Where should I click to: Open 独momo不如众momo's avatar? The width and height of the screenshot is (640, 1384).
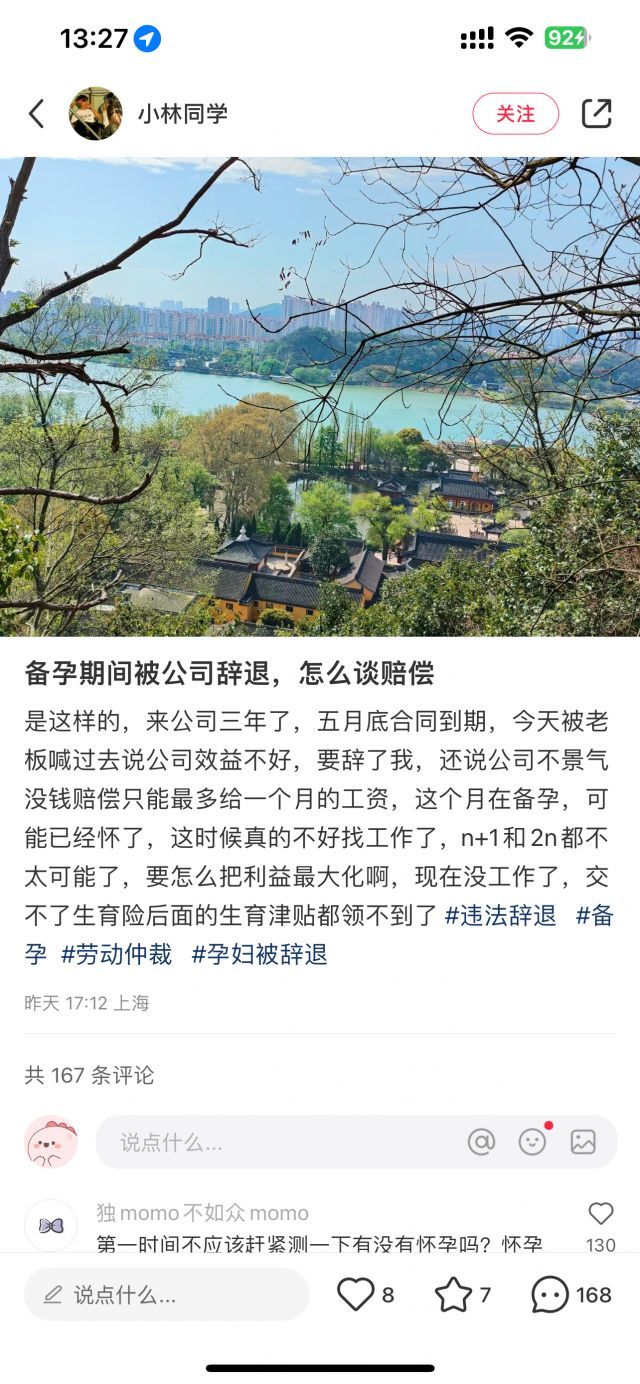[51, 1225]
